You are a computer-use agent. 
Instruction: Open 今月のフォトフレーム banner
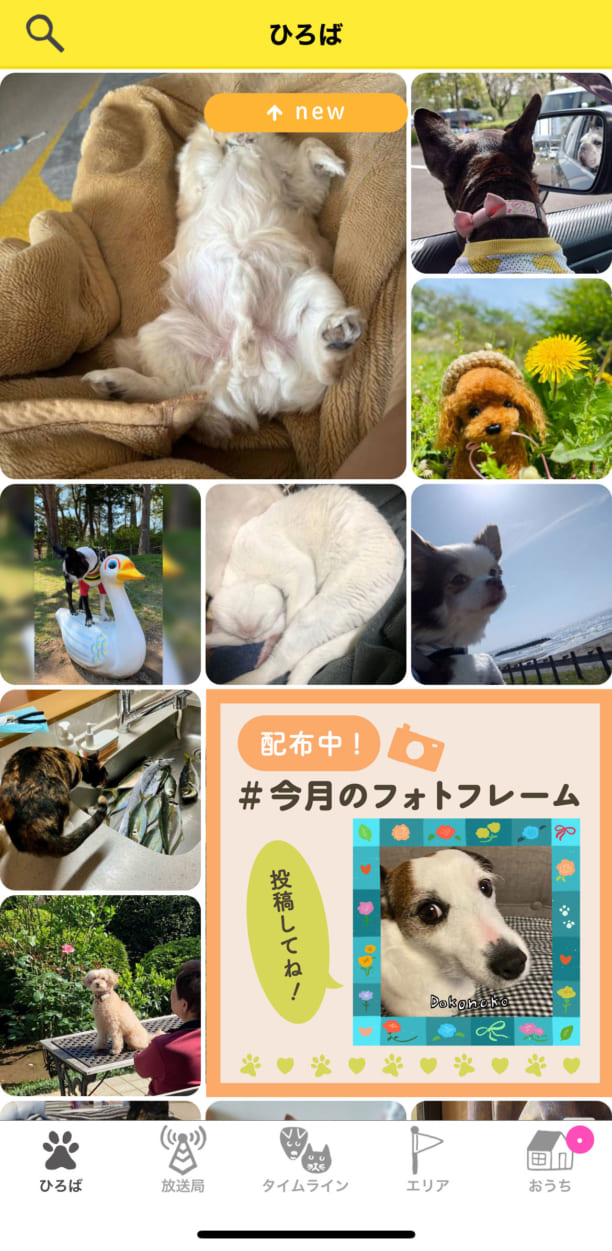(x=408, y=892)
